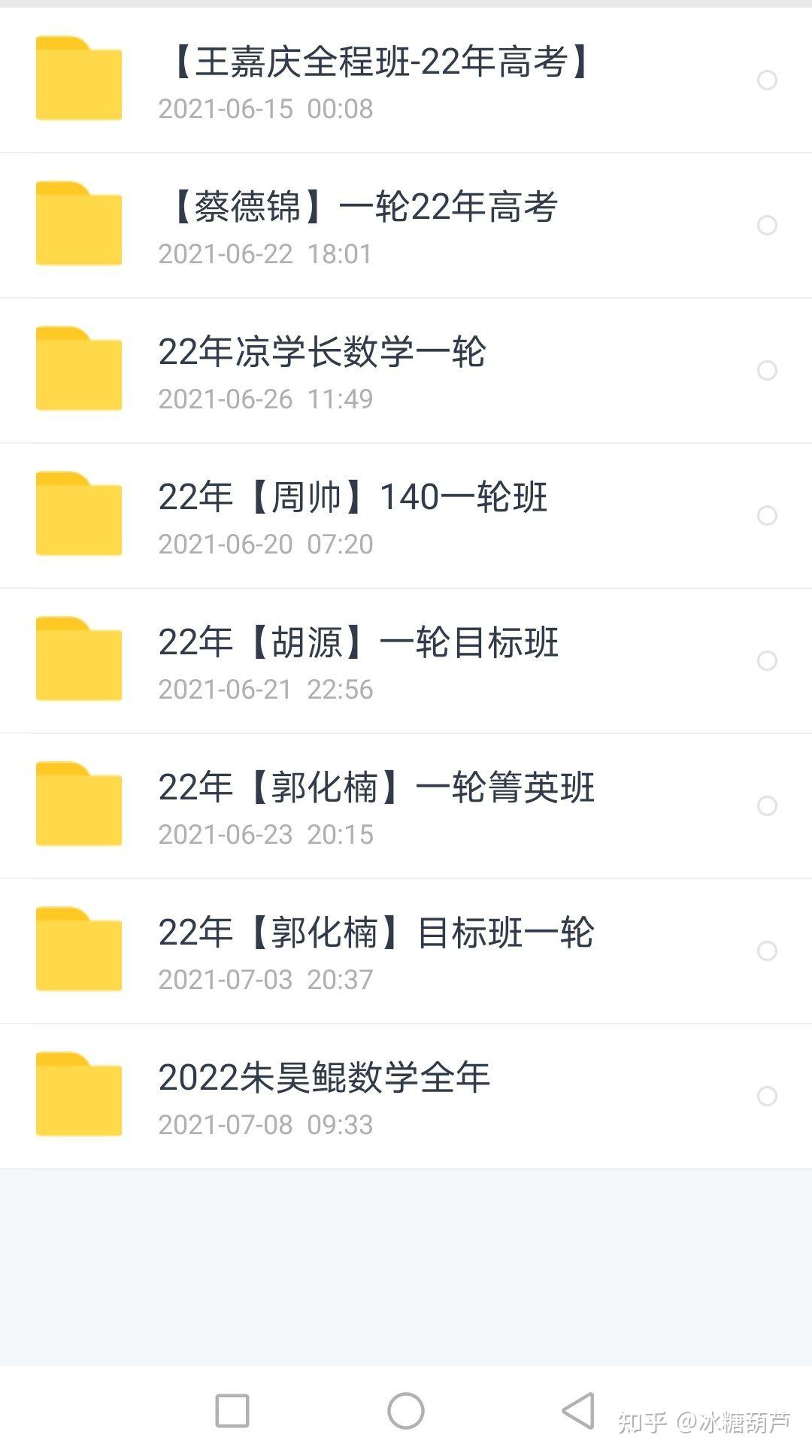This screenshot has height=1456, width=812.
Task: Toggle selection for 22年【周帅】140一轮班
Action: (x=768, y=514)
